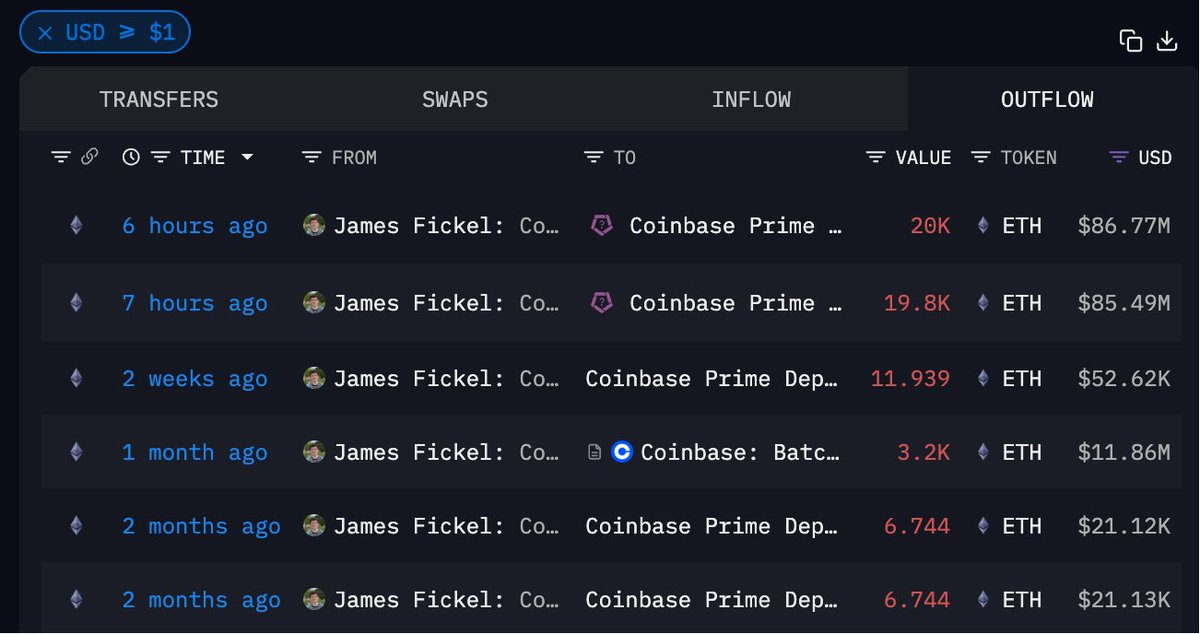Copy the table data
The width and height of the screenshot is (1200, 634).
pyautogui.click(x=1131, y=41)
